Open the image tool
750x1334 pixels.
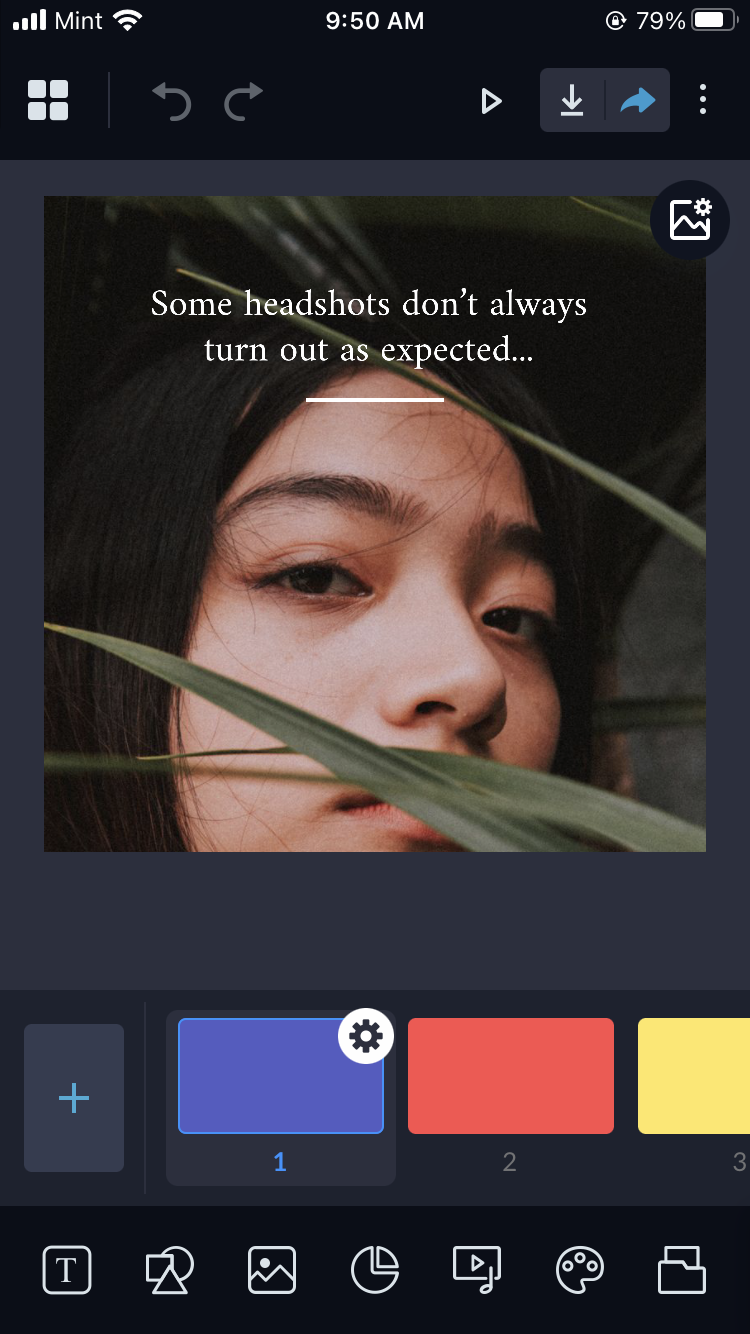pos(272,1270)
